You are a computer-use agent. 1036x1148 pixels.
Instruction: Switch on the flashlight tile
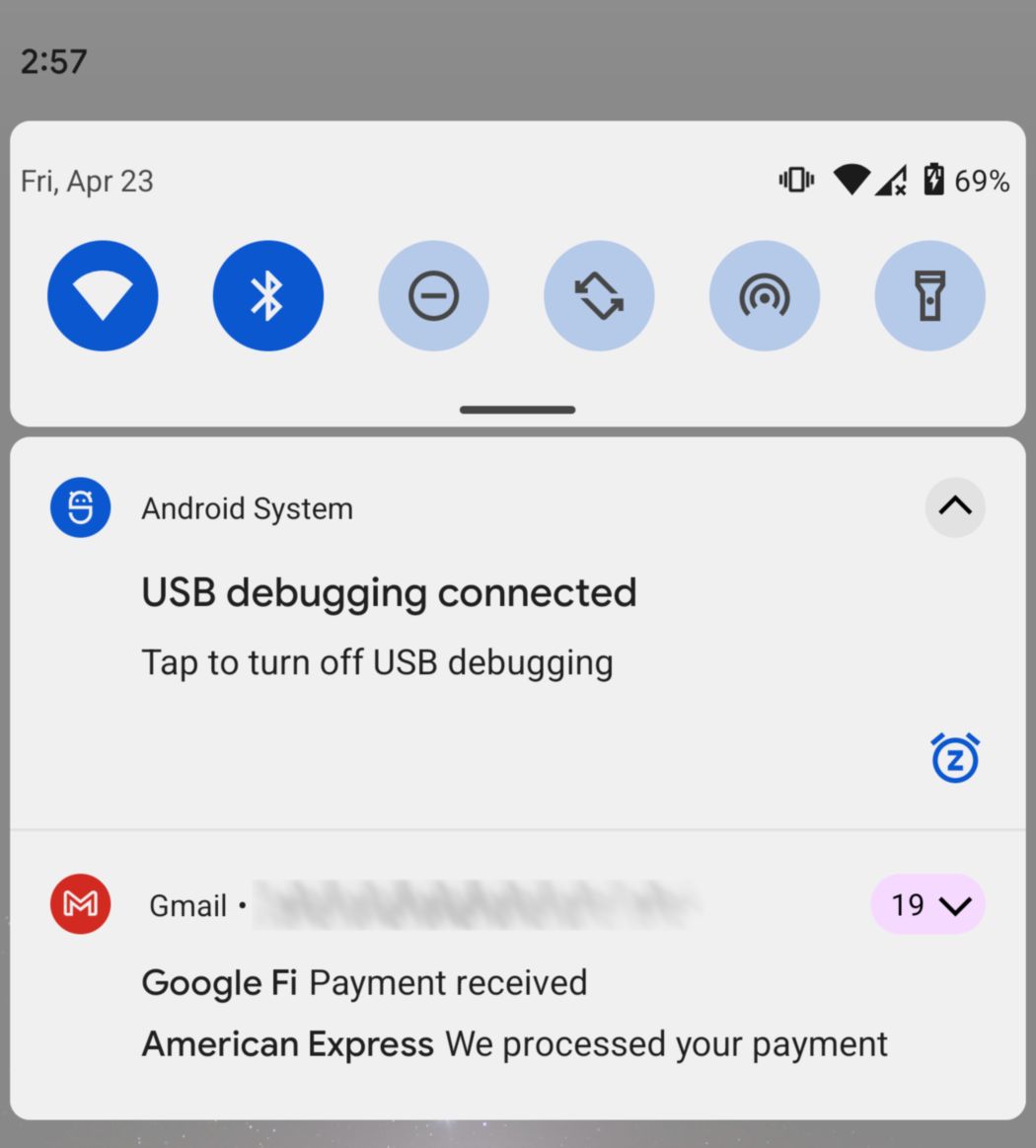(929, 296)
